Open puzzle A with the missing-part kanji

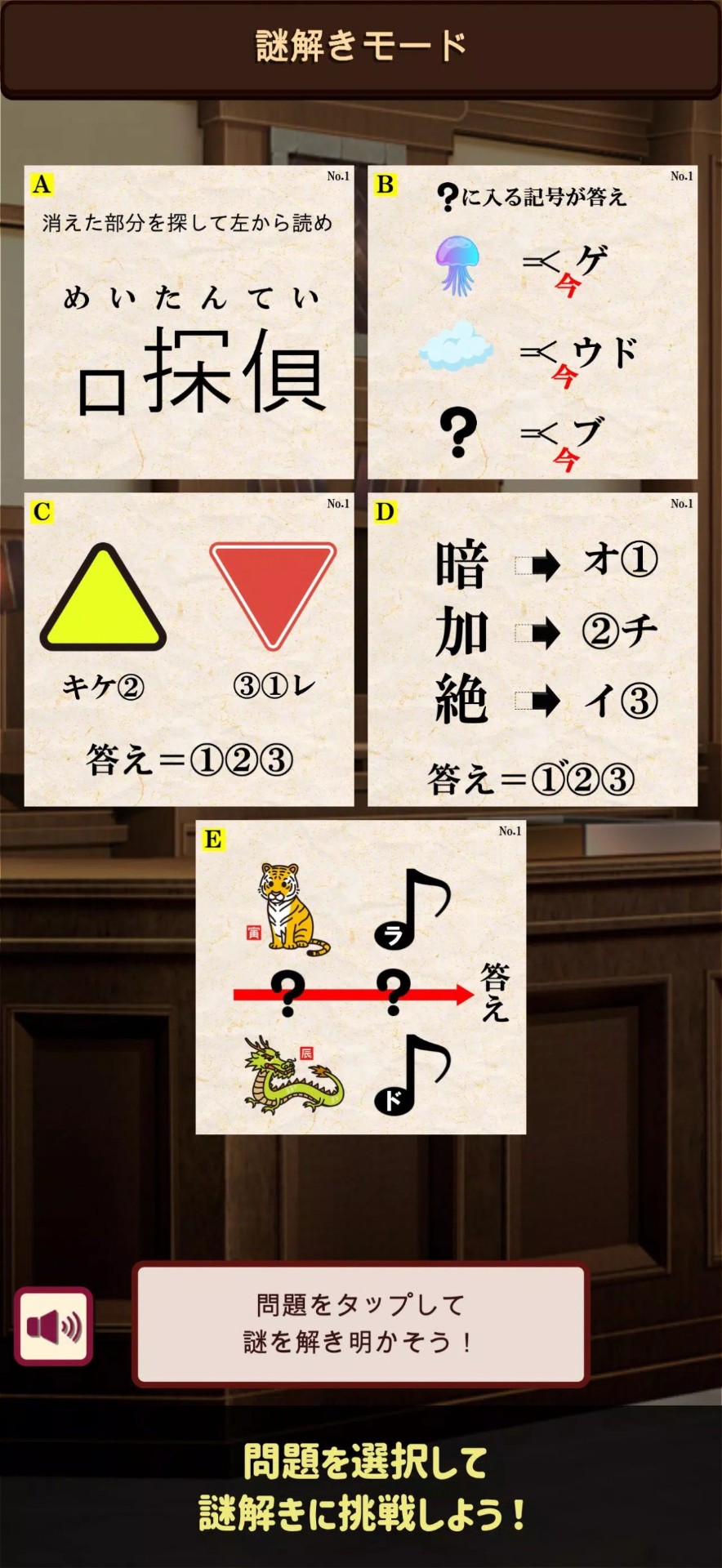[x=189, y=323]
